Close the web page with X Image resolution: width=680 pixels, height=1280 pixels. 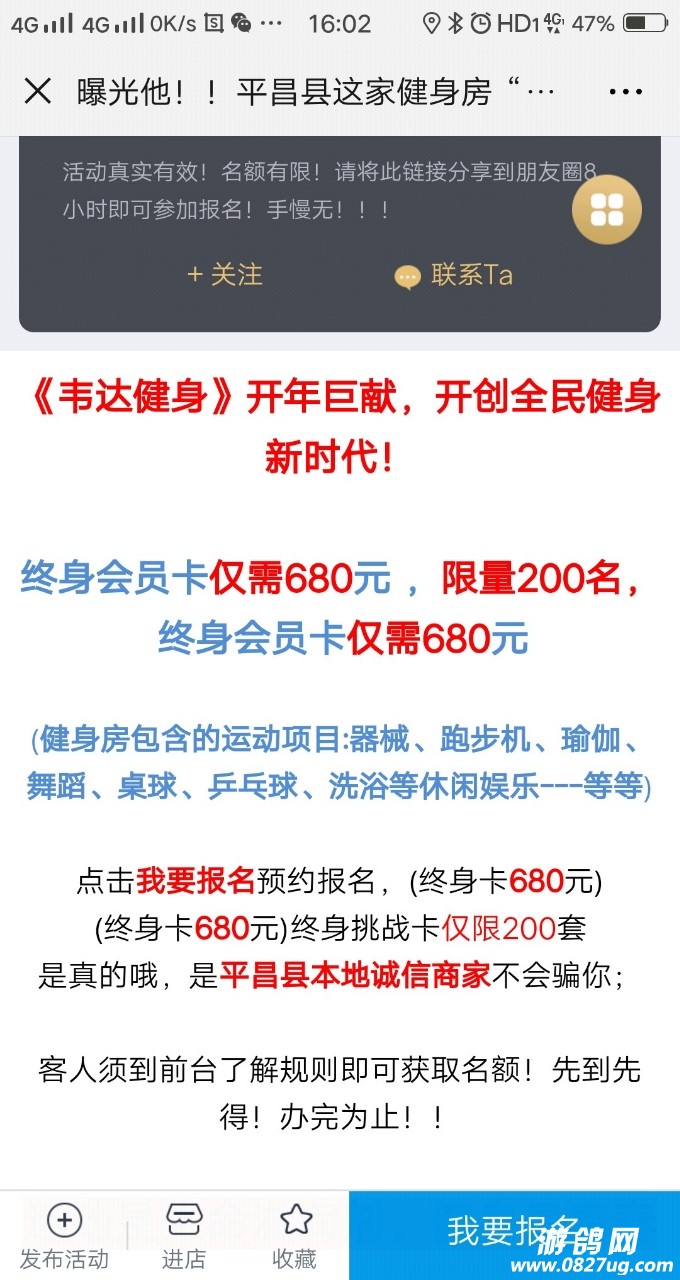37,92
